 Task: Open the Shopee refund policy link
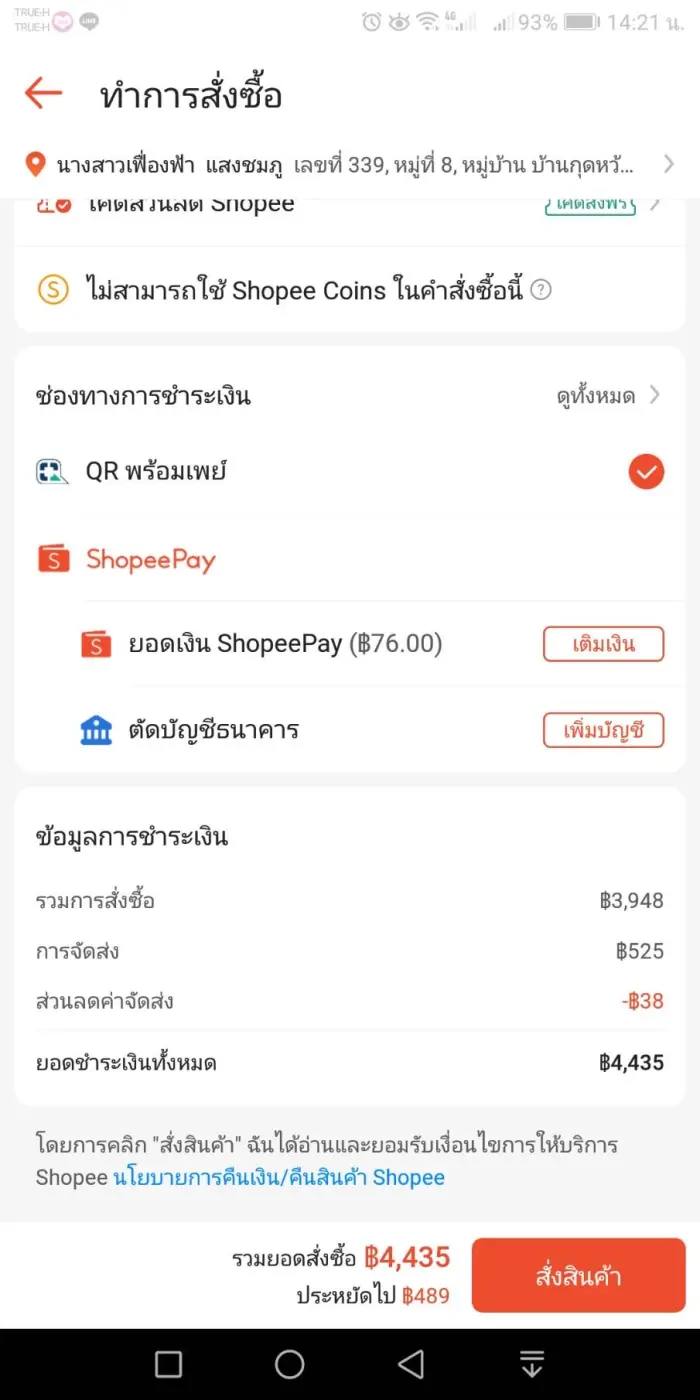click(279, 1177)
